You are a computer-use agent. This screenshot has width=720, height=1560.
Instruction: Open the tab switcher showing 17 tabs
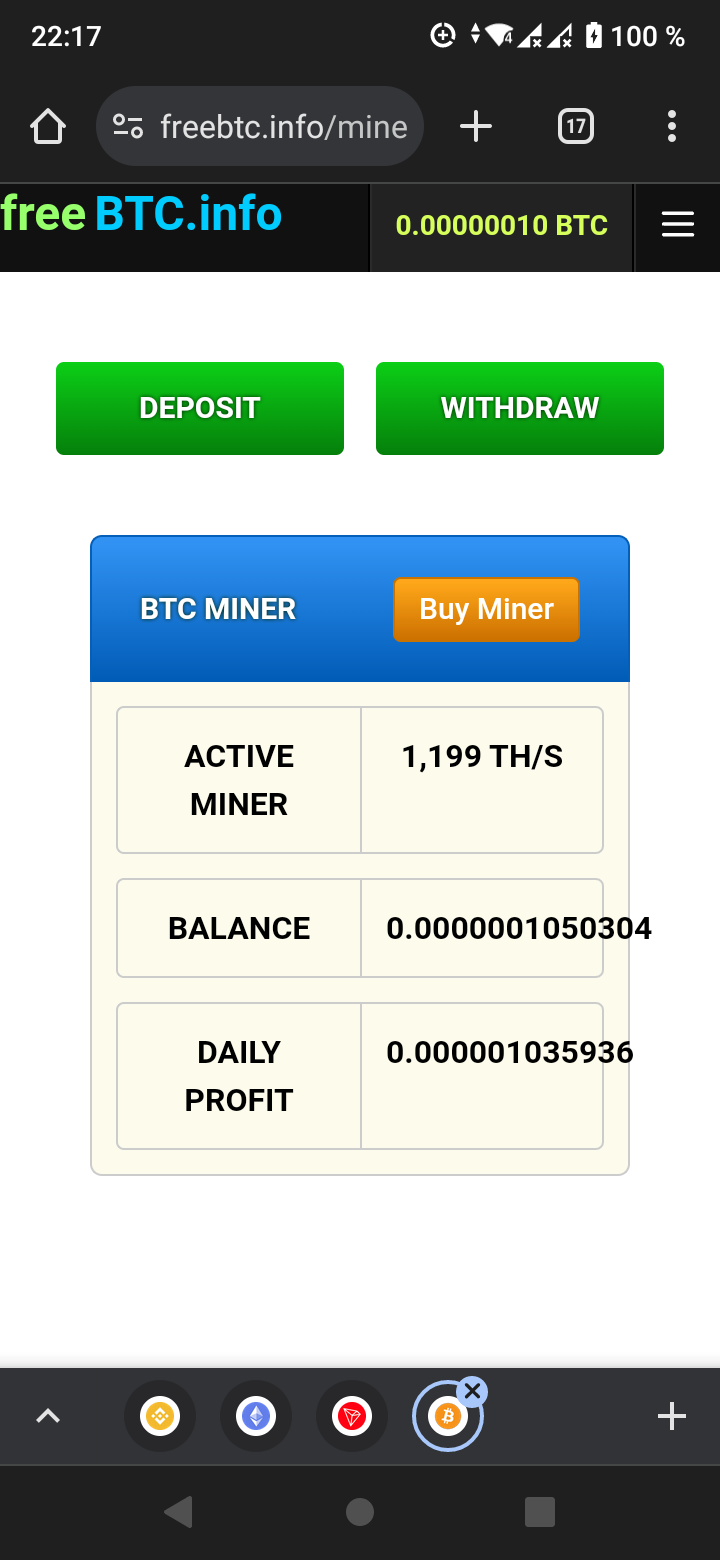point(575,127)
